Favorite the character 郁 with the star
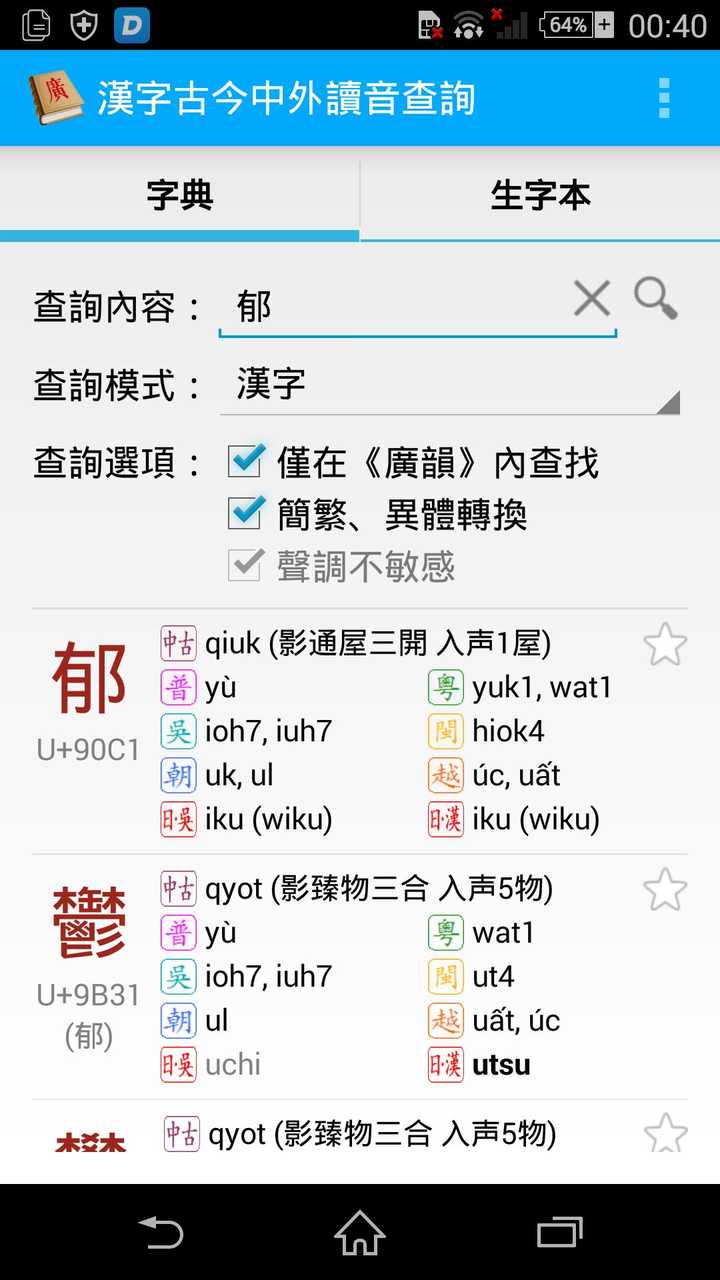The width and height of the screenshot is (720, 1280). [665, 644]
